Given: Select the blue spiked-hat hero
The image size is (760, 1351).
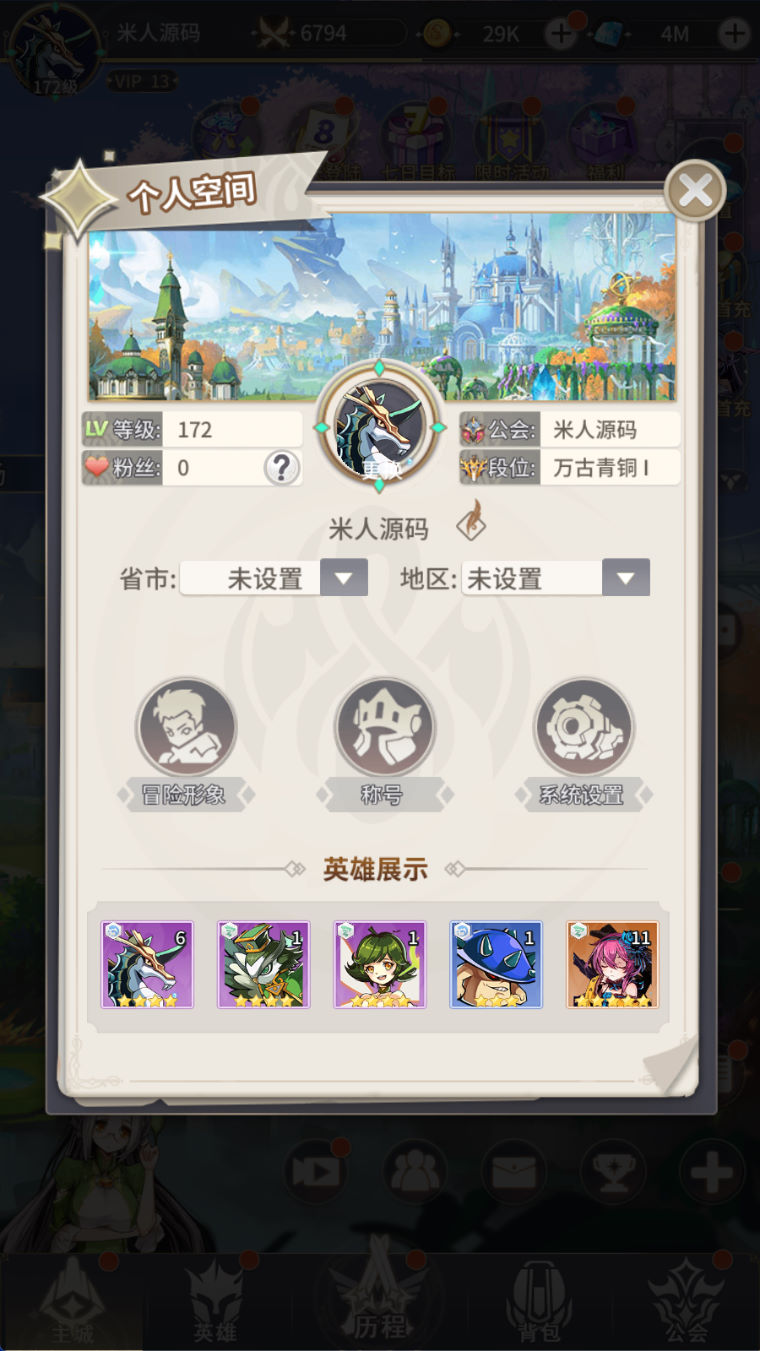Looking at the screenshot, I should tap(496, 964).
